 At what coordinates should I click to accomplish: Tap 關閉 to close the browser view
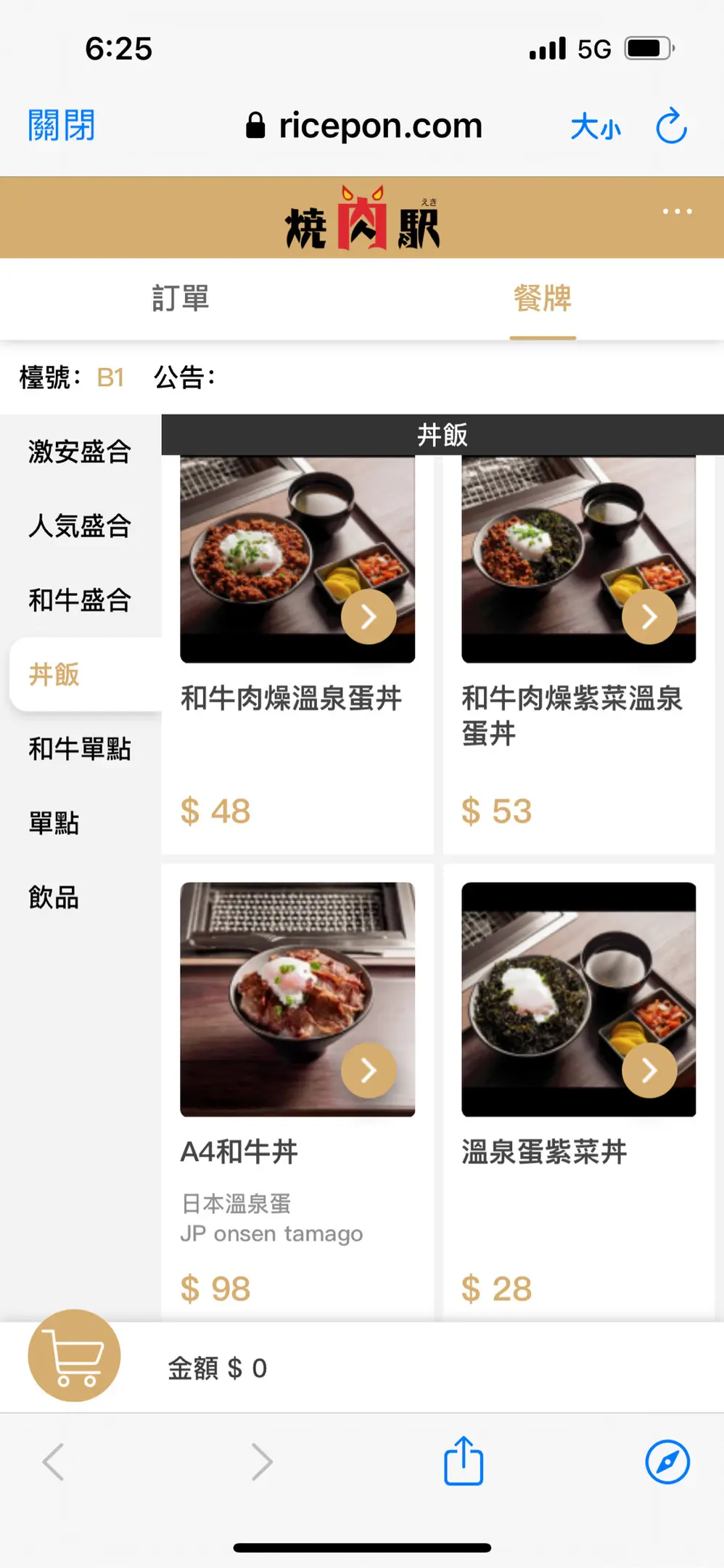coord(62,126)
